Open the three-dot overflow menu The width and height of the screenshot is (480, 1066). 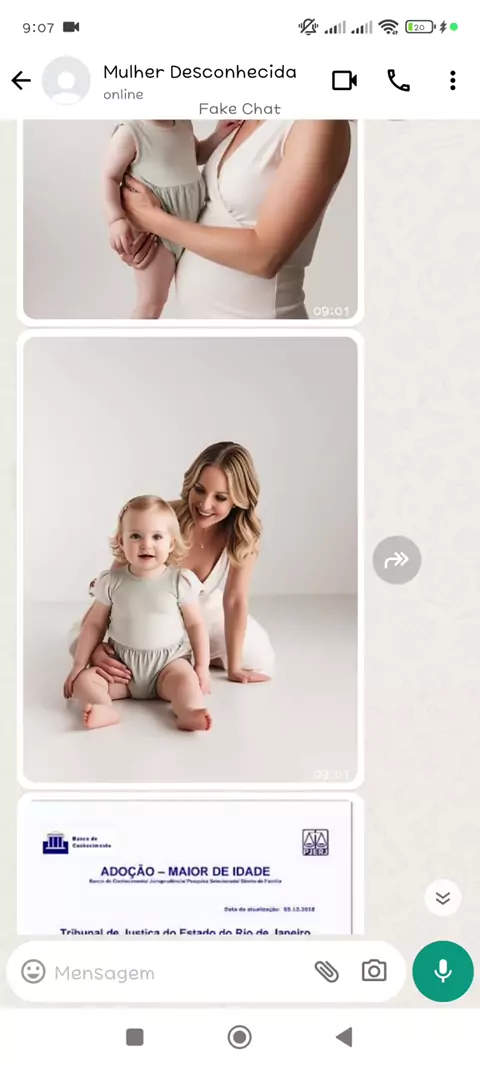click(x=453, y=81)
